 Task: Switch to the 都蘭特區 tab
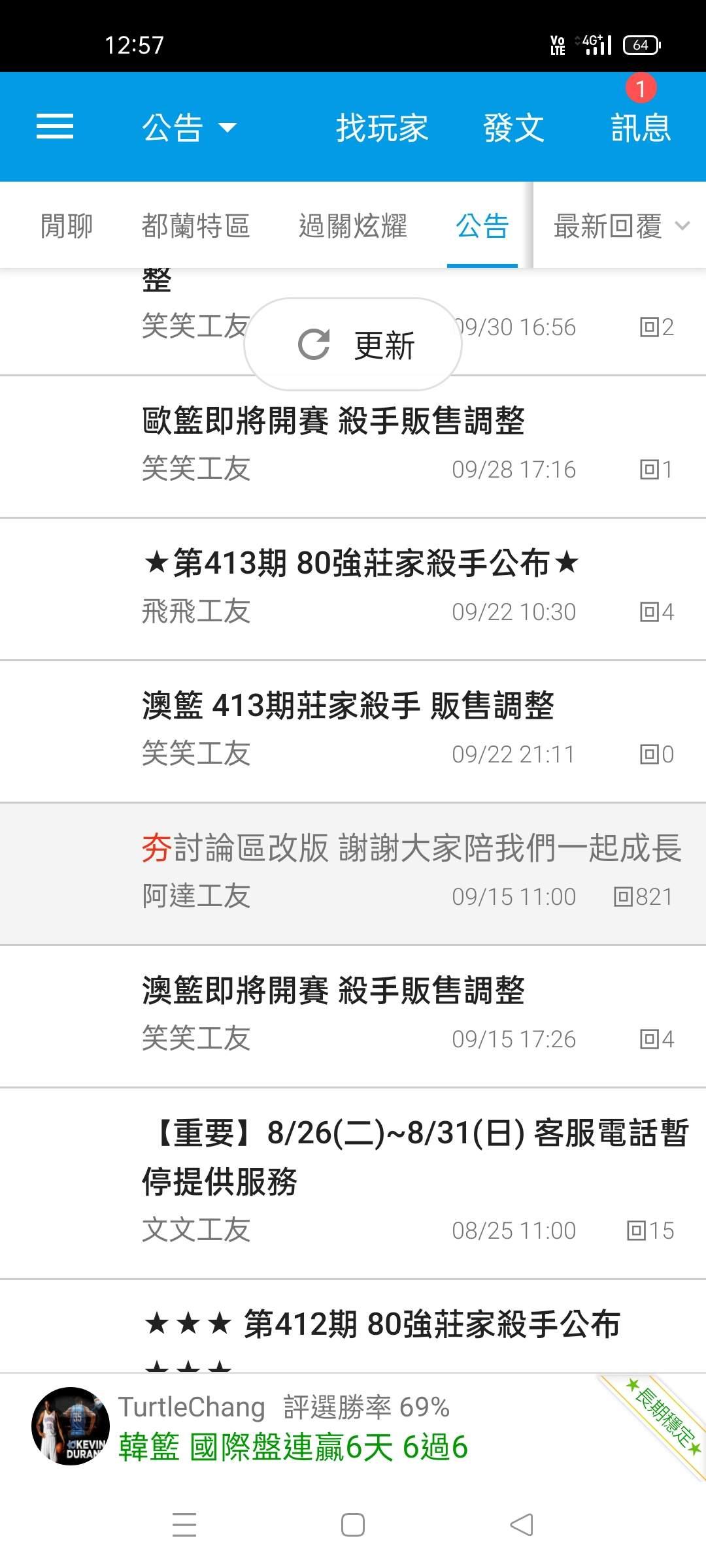point(195,226)
